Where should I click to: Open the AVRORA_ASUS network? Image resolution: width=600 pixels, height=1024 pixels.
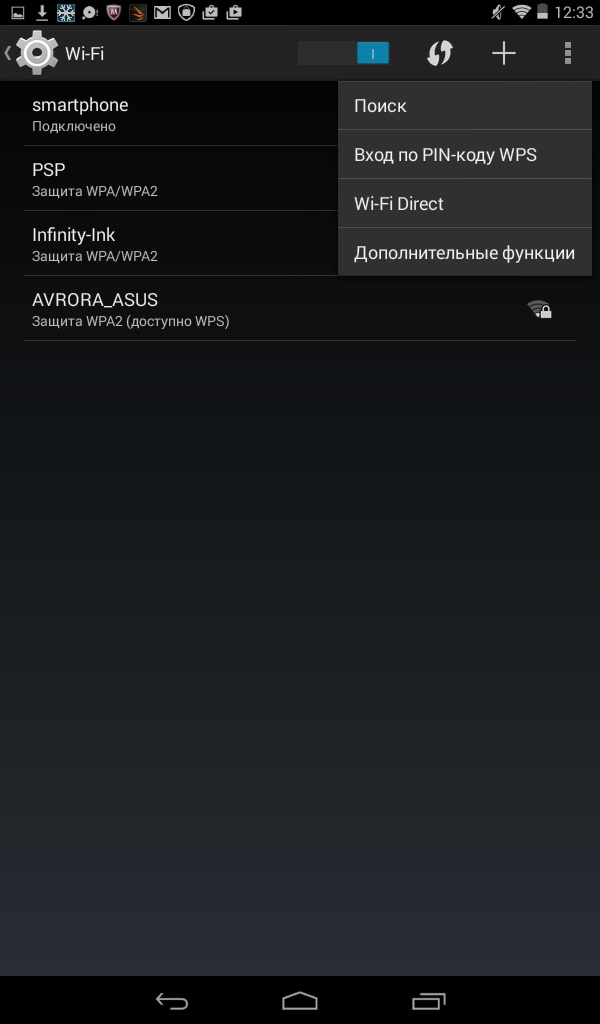click(x=300, y=309)
